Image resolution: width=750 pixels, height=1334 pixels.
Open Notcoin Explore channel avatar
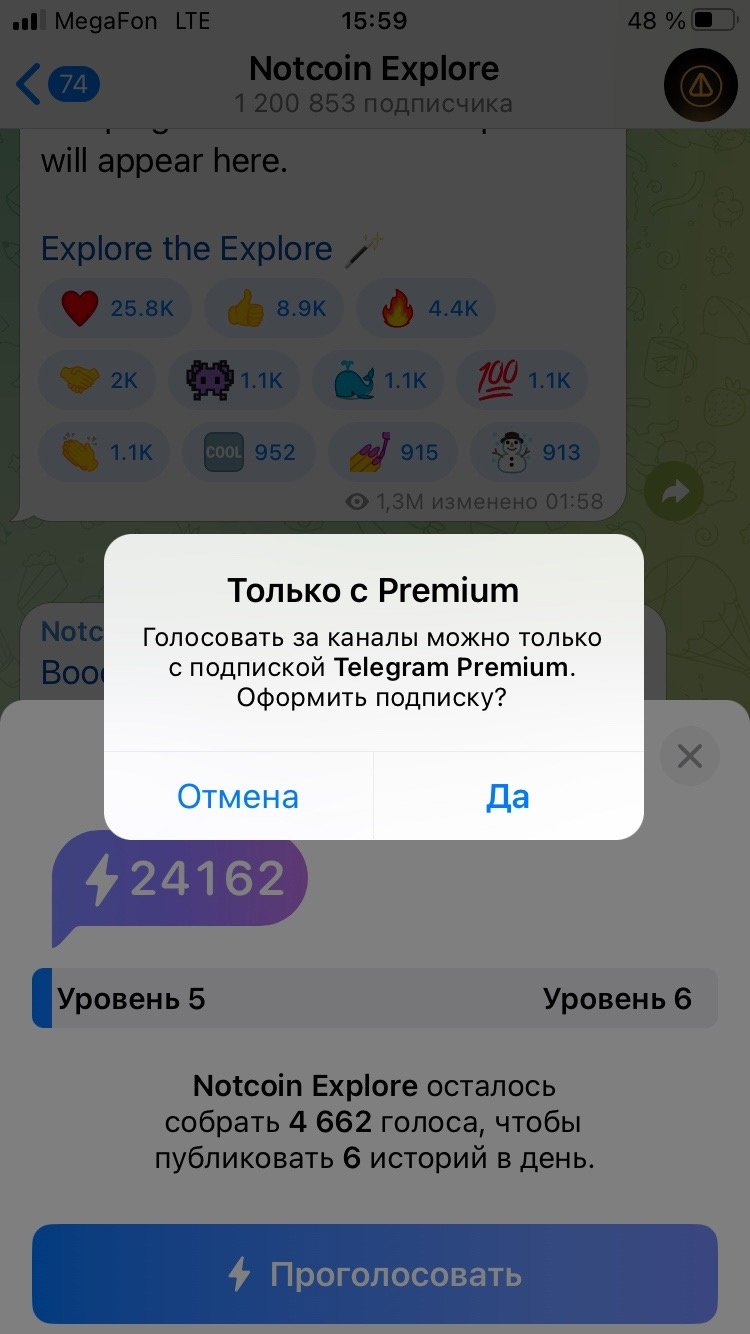(700, 86)
